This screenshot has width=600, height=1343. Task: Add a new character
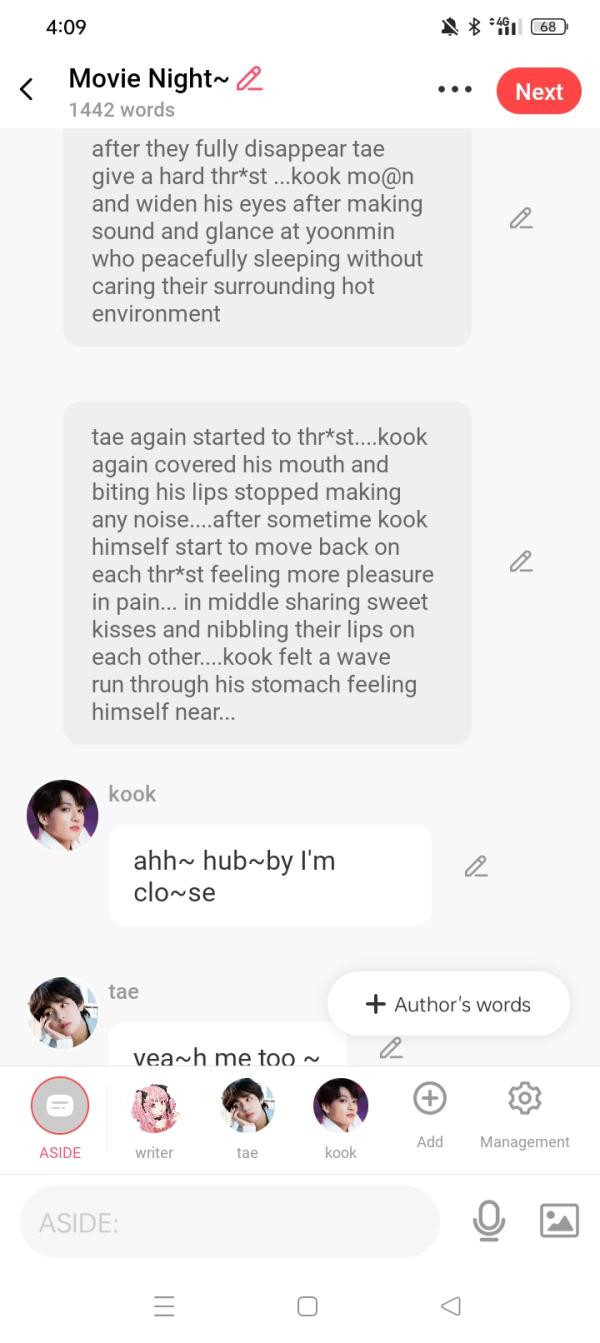(430, 1100)
